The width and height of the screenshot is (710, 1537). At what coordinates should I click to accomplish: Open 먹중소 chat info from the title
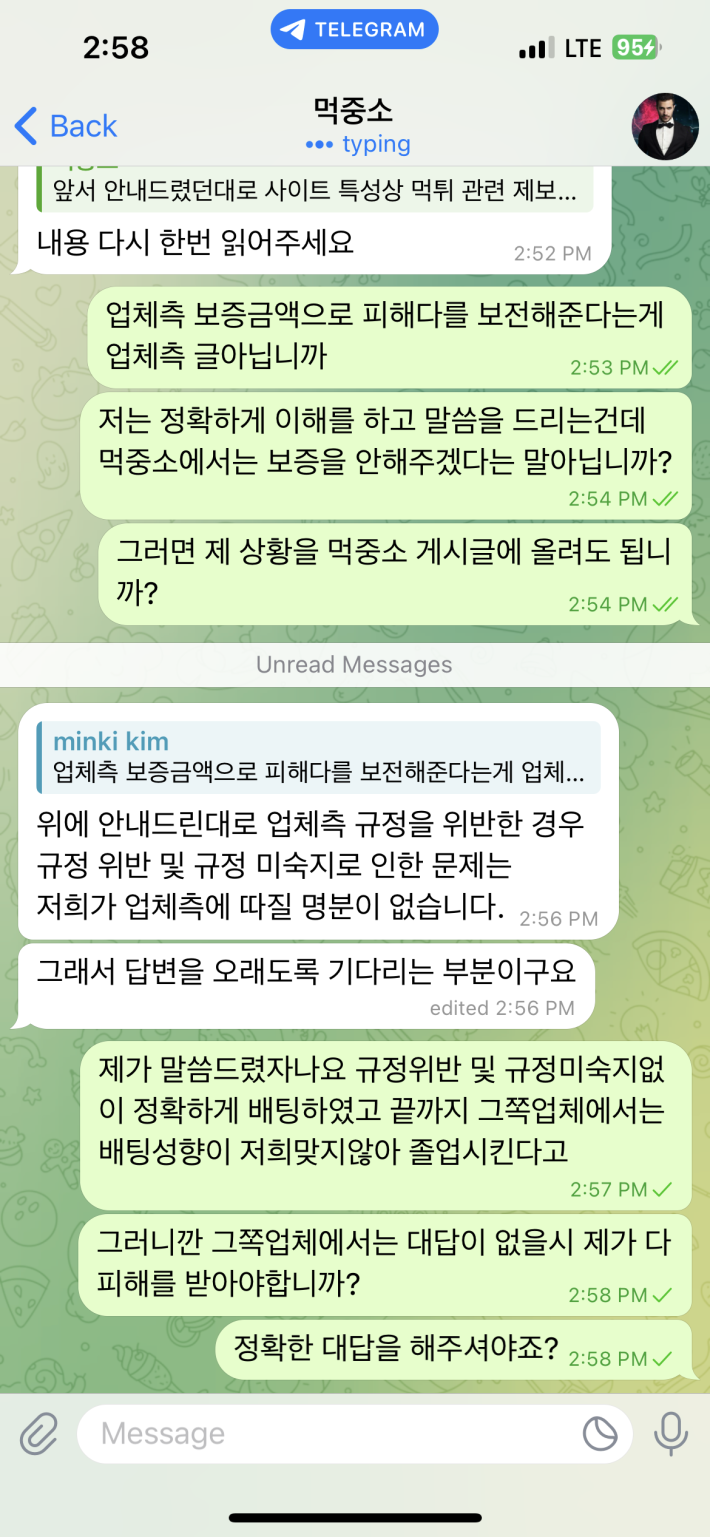tap(354, 110)
